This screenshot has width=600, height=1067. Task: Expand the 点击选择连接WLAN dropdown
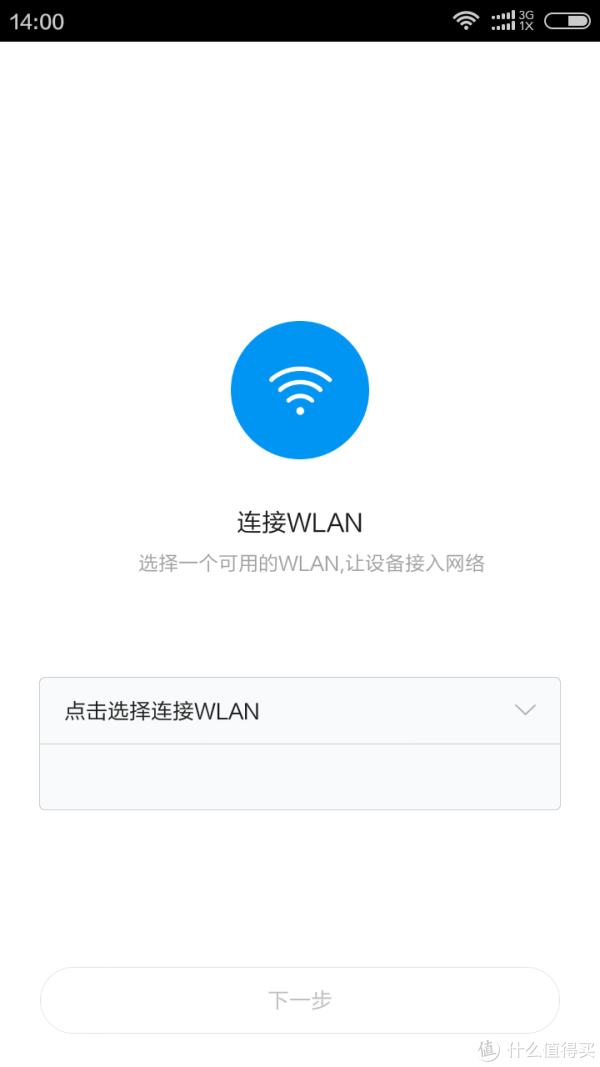point(299,710)
